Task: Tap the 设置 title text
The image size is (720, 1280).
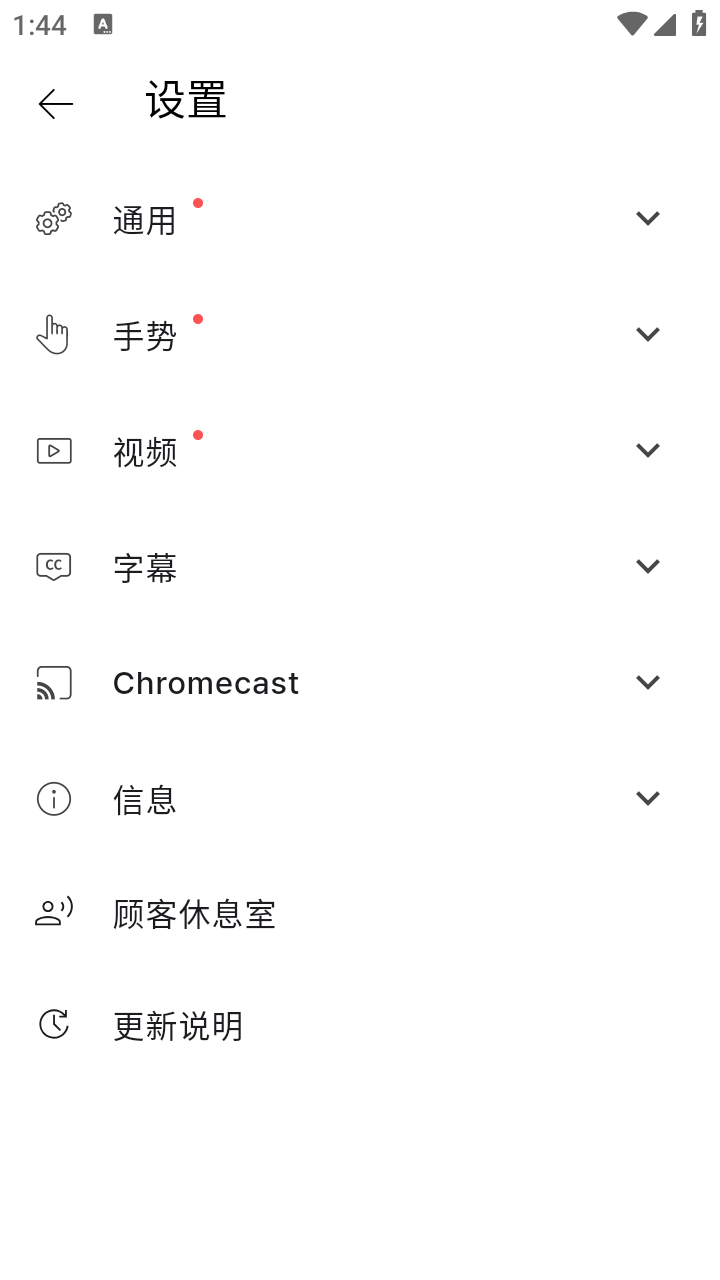Action: pyautogui.click(x=184, y=101)
